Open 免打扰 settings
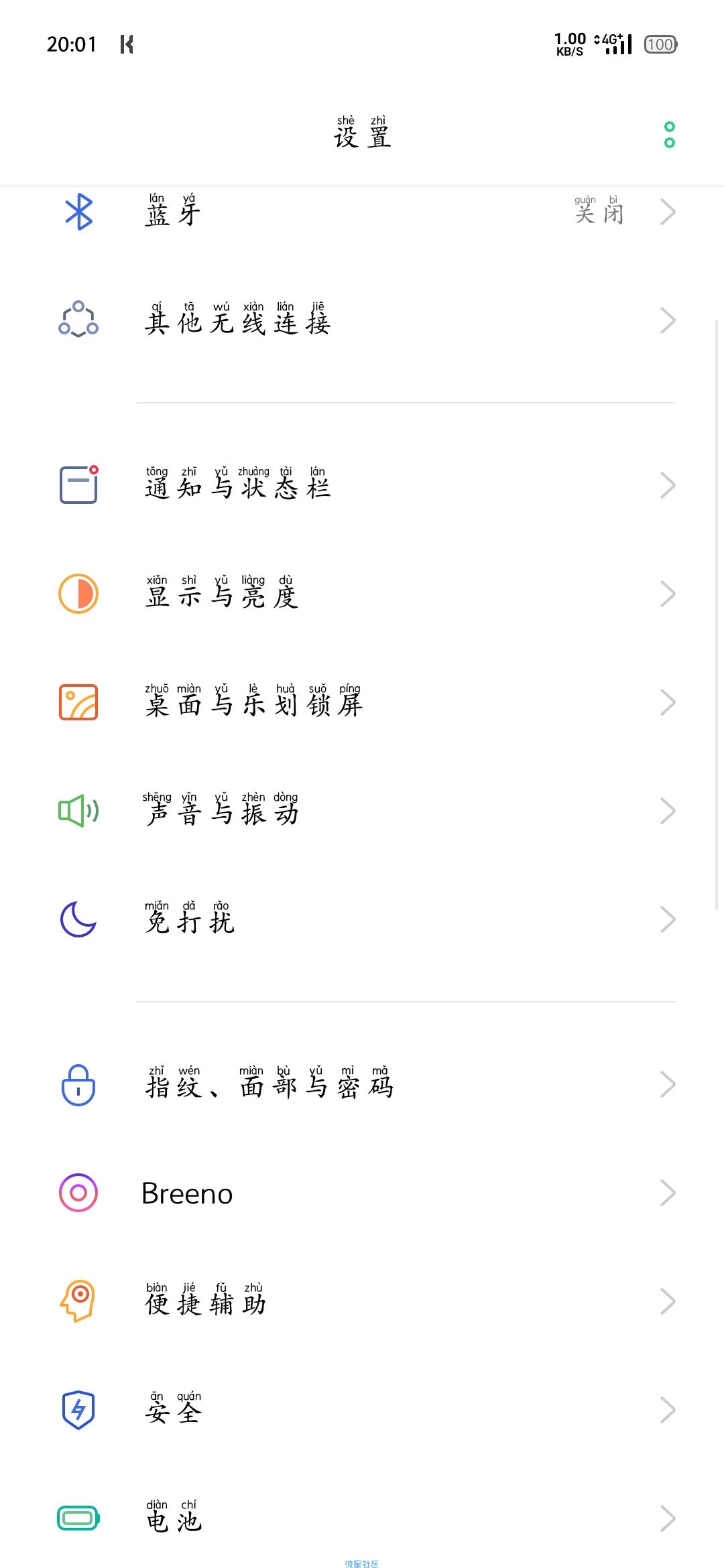This screenshot has height=1568, width=724. coord(362,919)
